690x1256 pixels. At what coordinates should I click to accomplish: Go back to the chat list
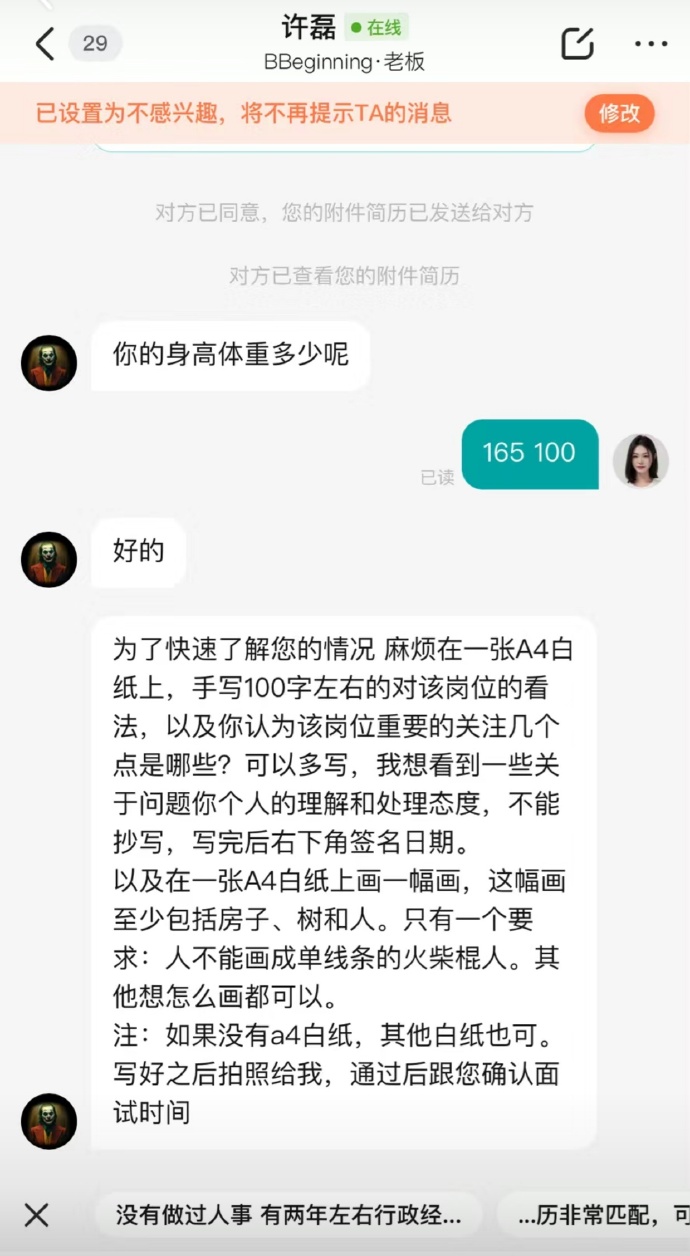[x=44, y=44]
